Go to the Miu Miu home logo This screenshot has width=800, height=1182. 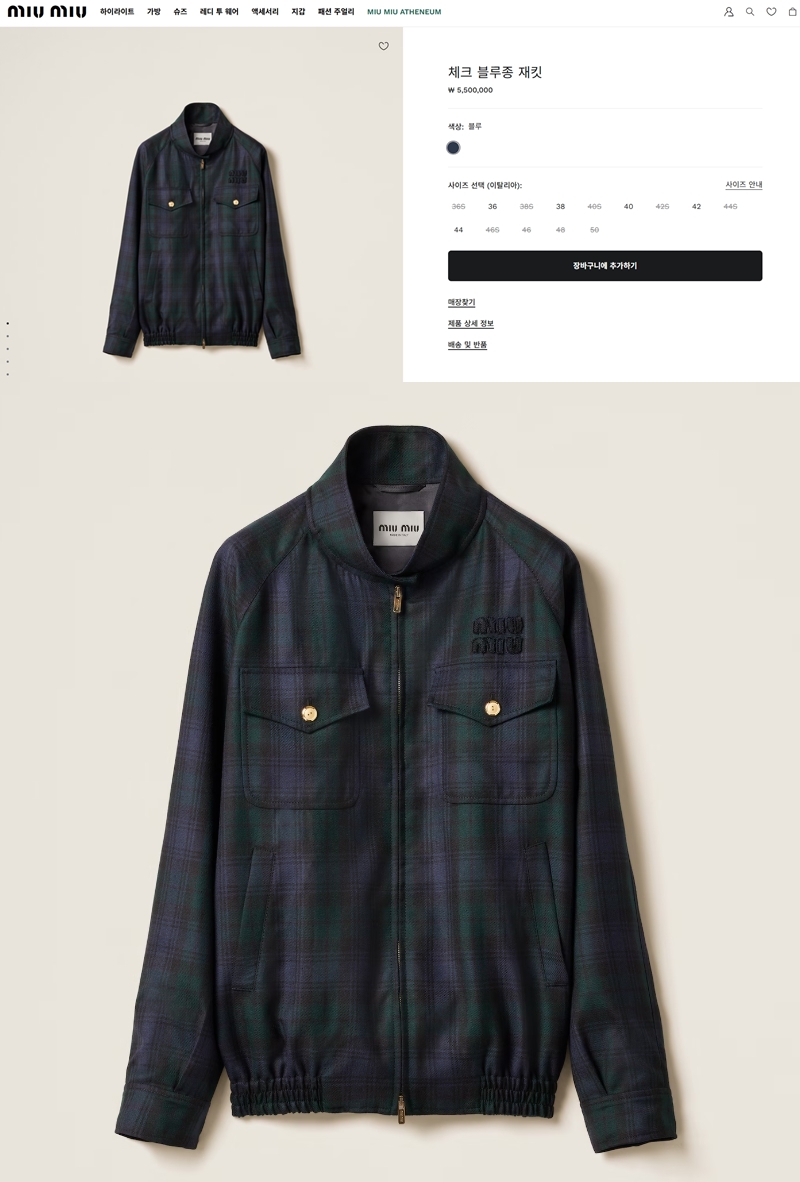(x=47, y=12)
